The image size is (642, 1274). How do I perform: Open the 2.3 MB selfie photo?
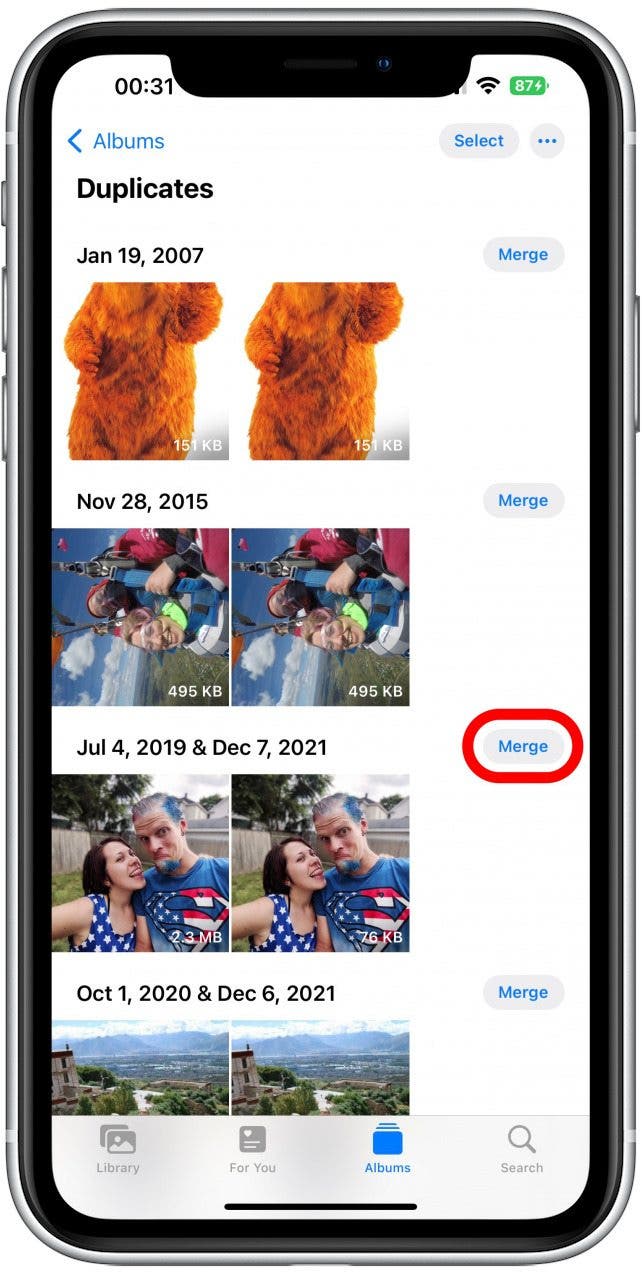point(141,863)
